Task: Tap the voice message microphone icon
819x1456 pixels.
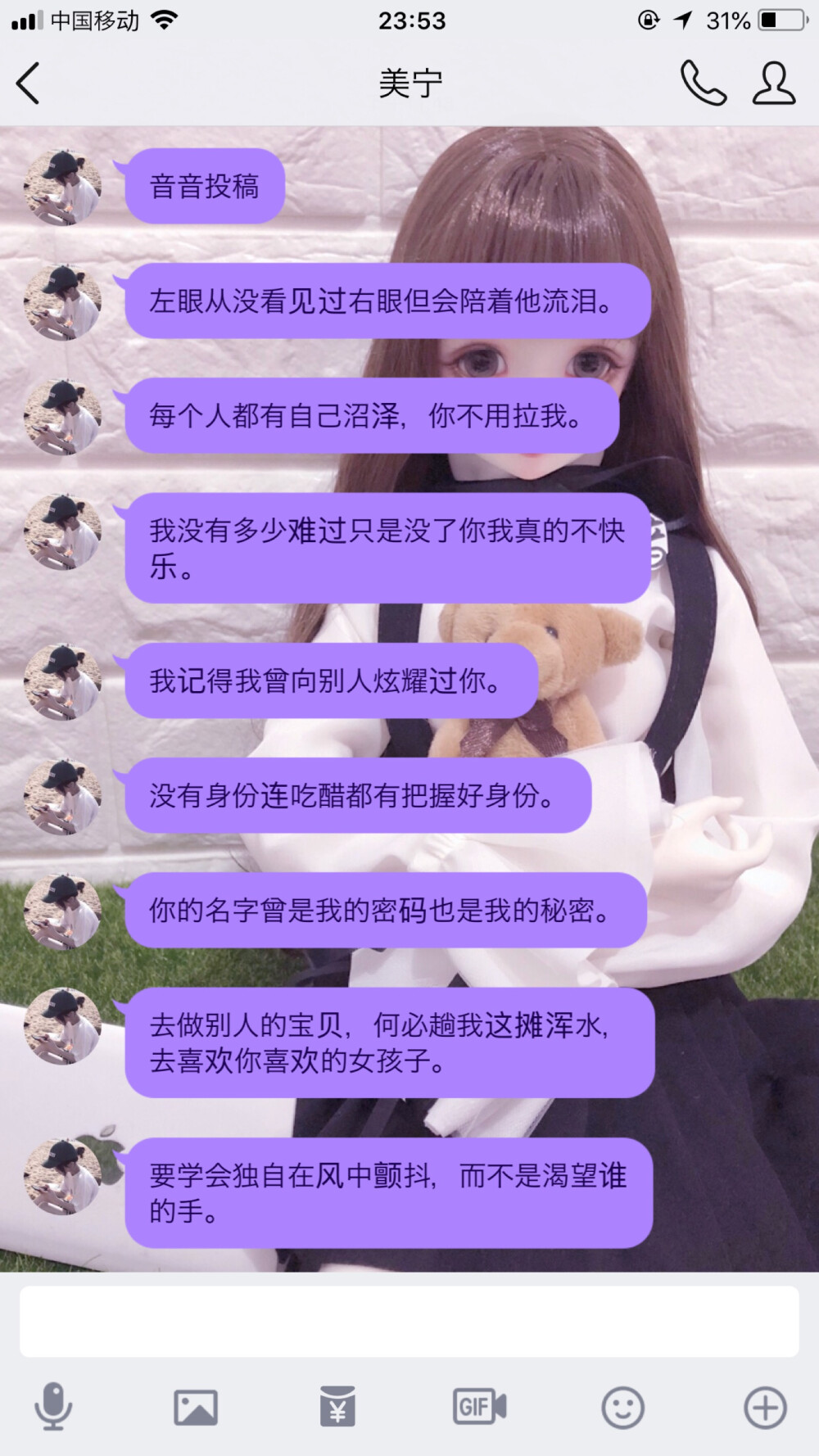Action: (x=54, y=1405)
